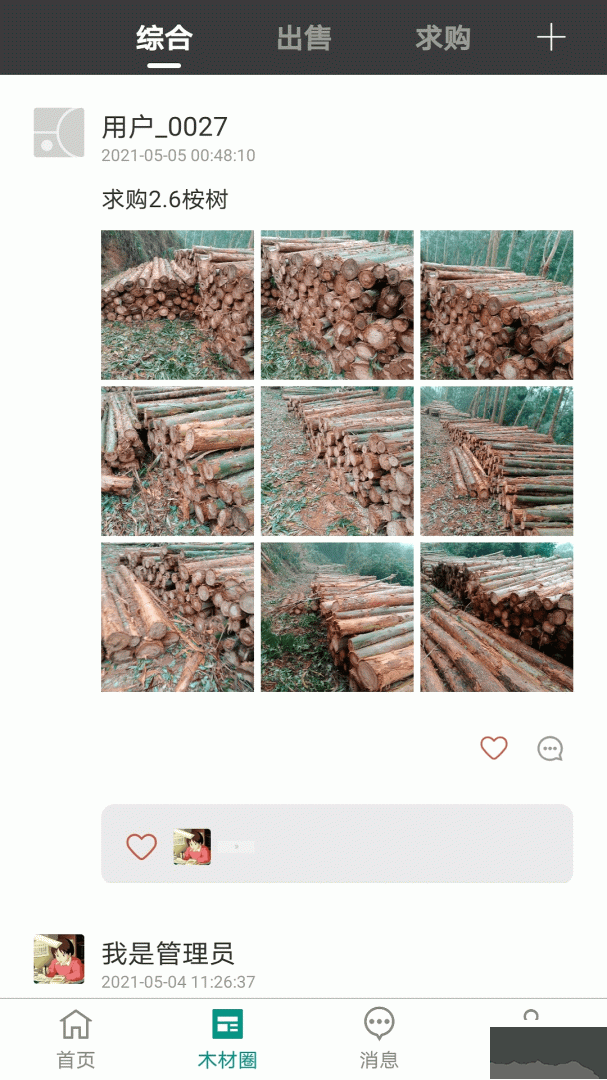607x1080 pixels.
Task: Open the 消息 tab
Action: point(379,1038)
